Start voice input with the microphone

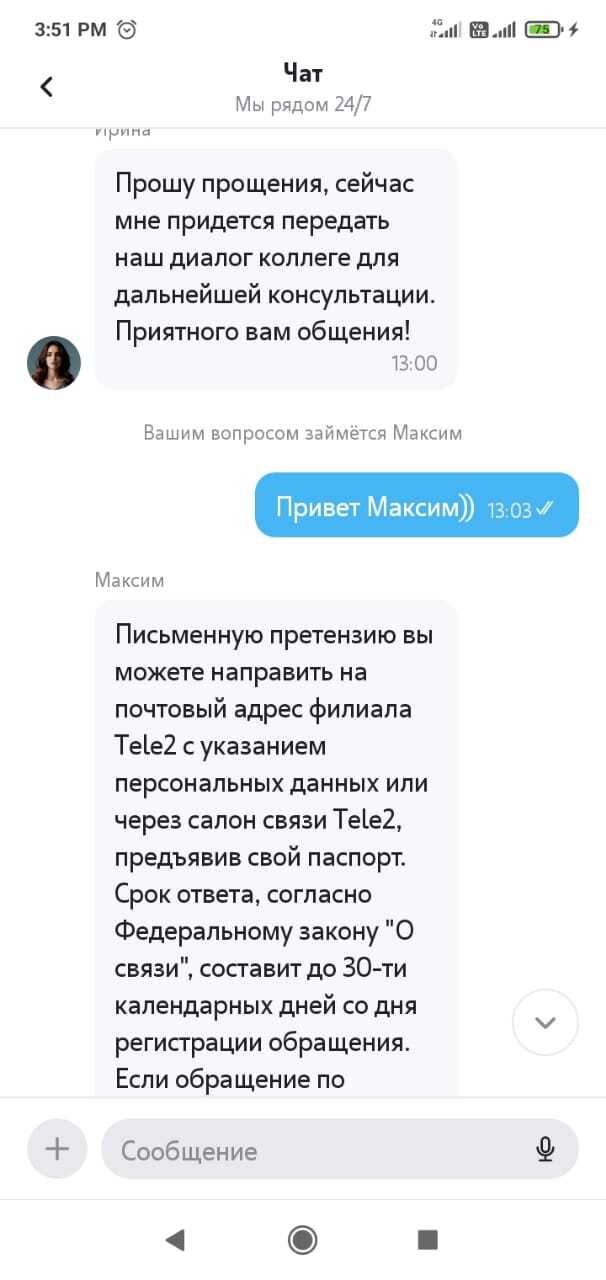pos(545,1149)
